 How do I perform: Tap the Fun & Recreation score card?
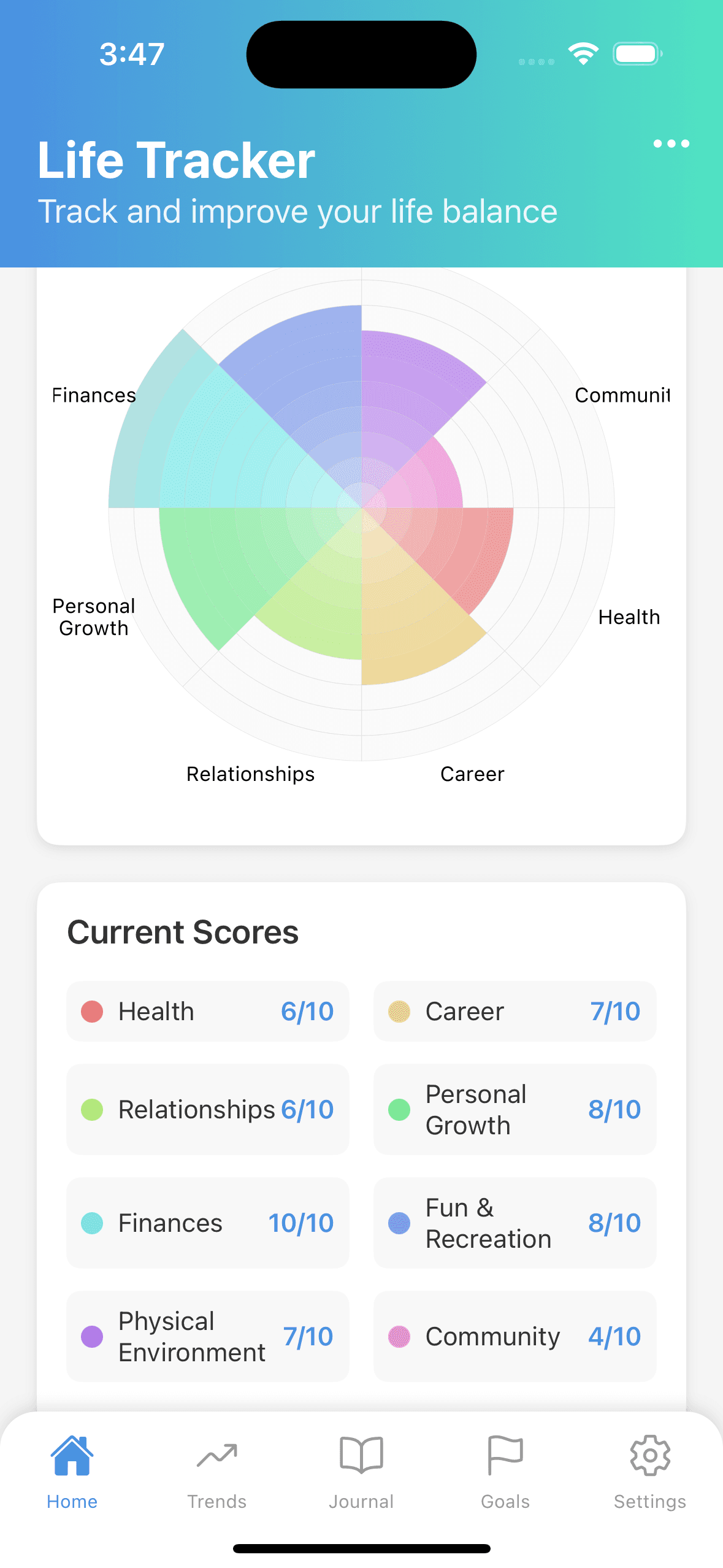(x=515, y=1223)
